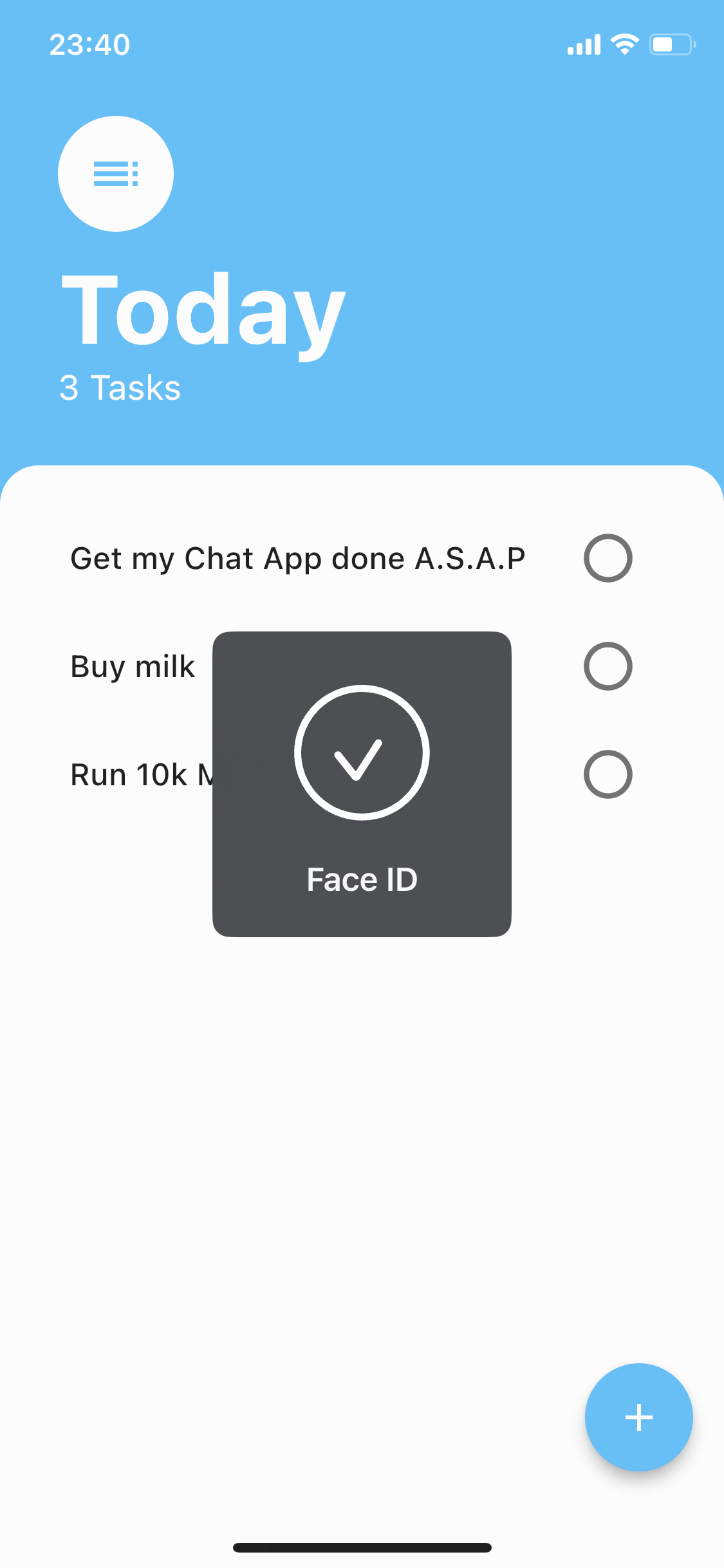Viewport: 724px width, 1568px height.
Task: Mark 'Get my Chat App done A.S.A.P' complete
Action: click(x=608, y=557)
